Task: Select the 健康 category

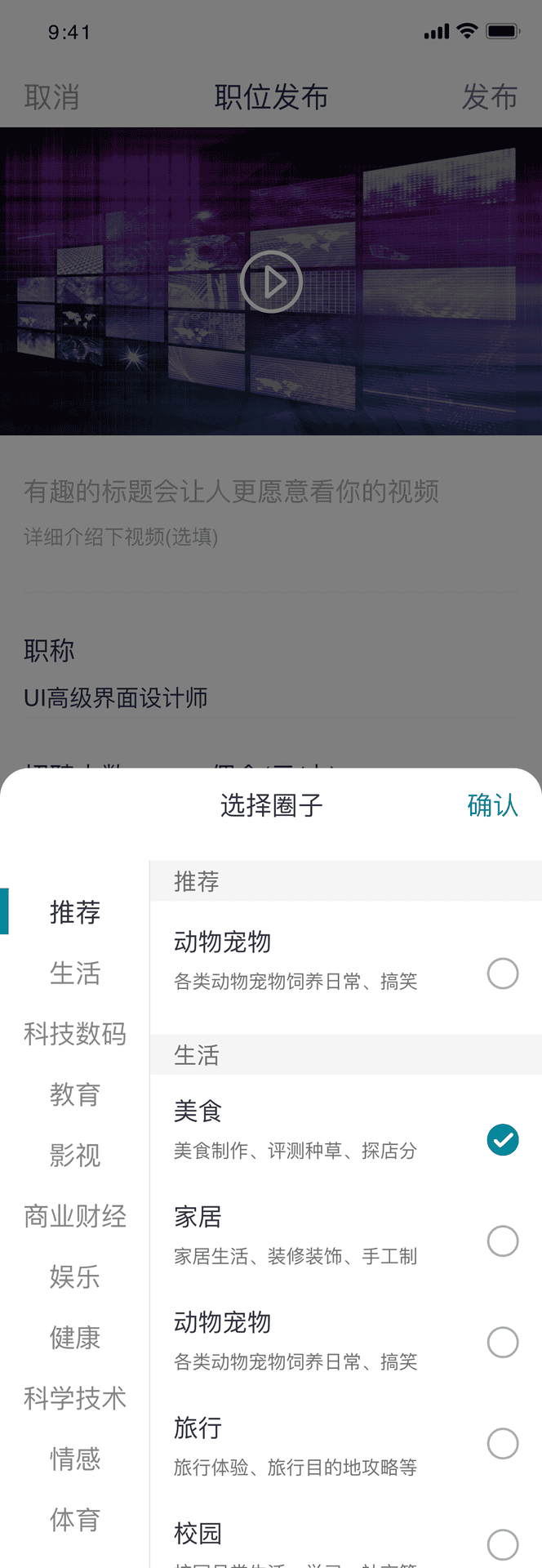Action: tap(75, 1338)
